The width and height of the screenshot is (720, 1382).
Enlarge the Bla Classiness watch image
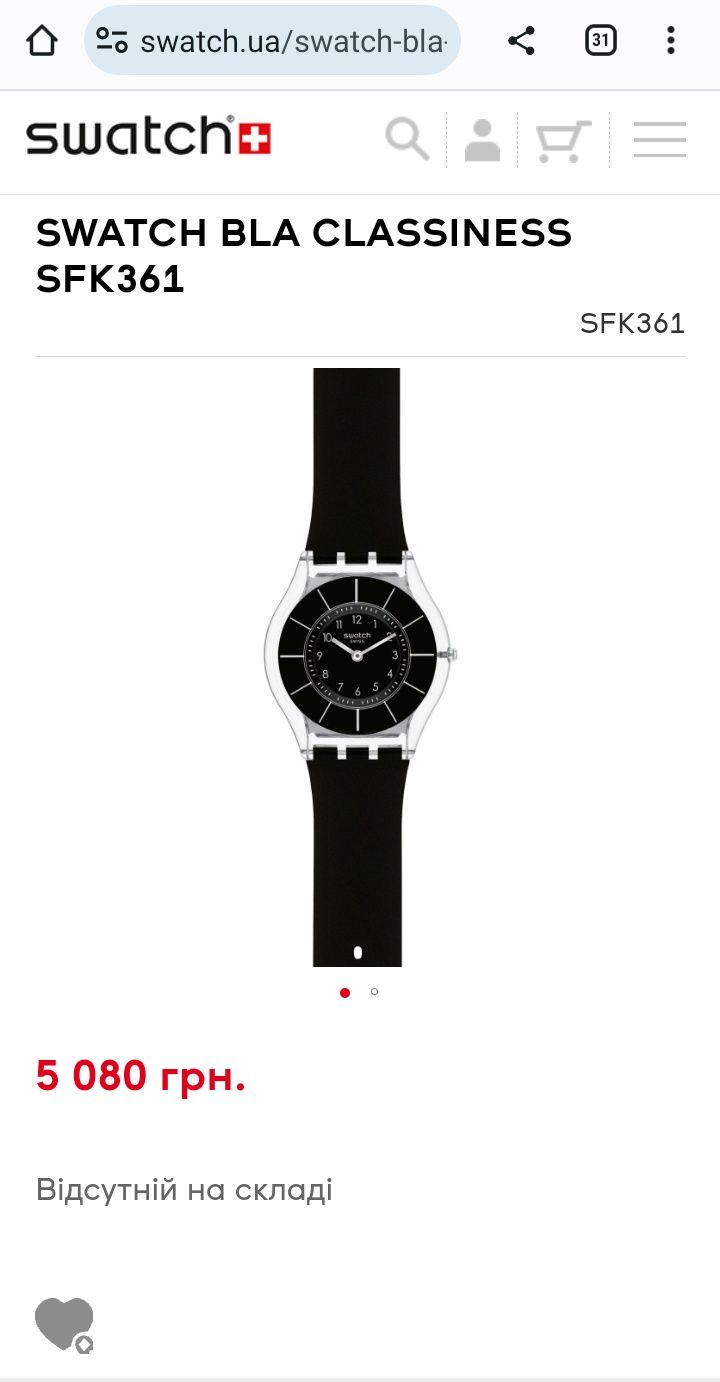pos(360,667)
